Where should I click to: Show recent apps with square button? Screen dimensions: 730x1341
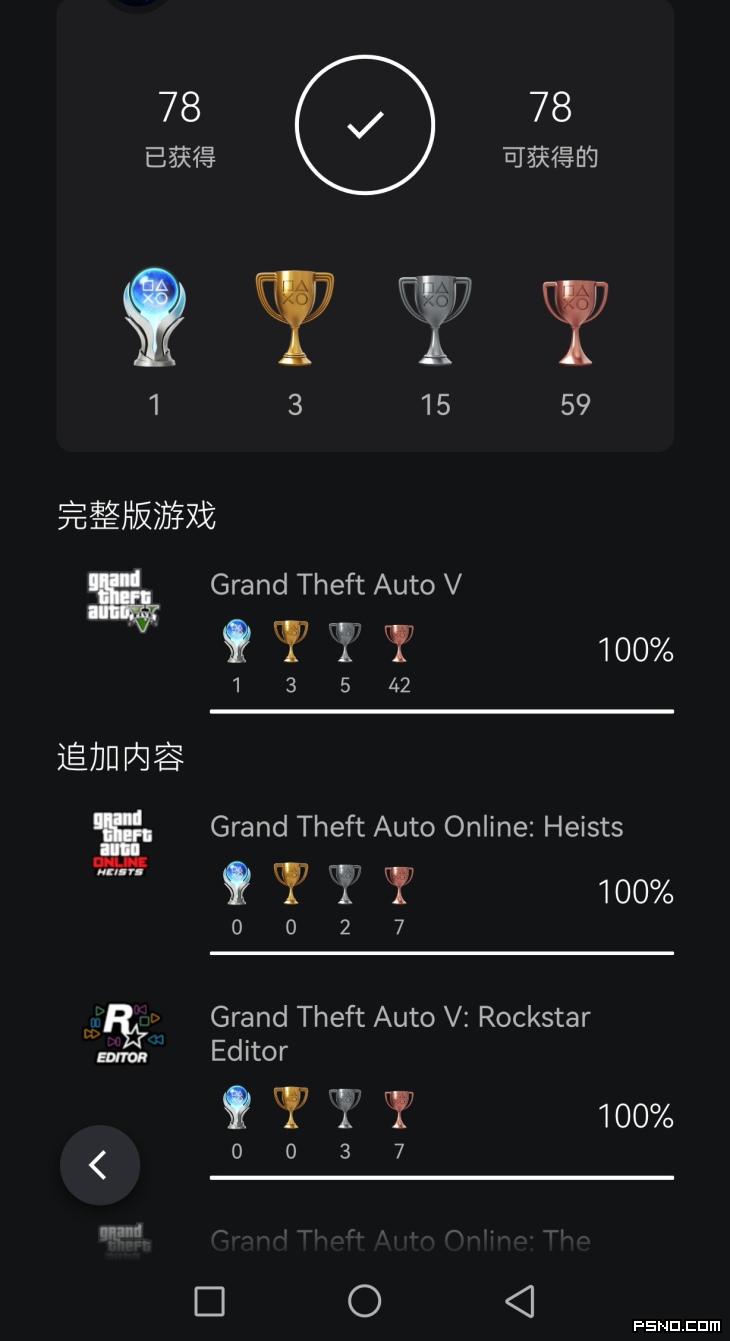[209, 1301]
